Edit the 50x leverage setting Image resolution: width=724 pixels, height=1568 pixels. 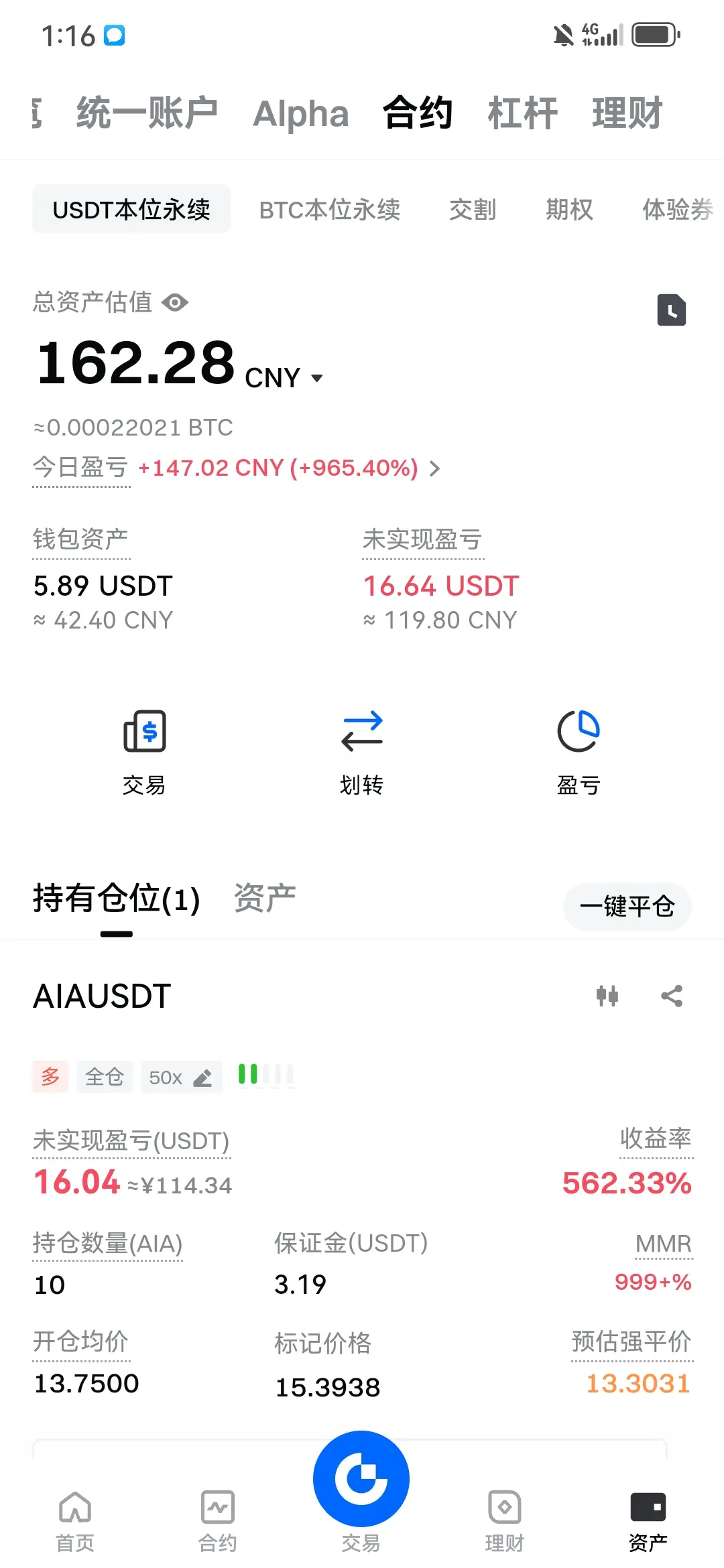pyautogui.click(x=182, y=1077)
